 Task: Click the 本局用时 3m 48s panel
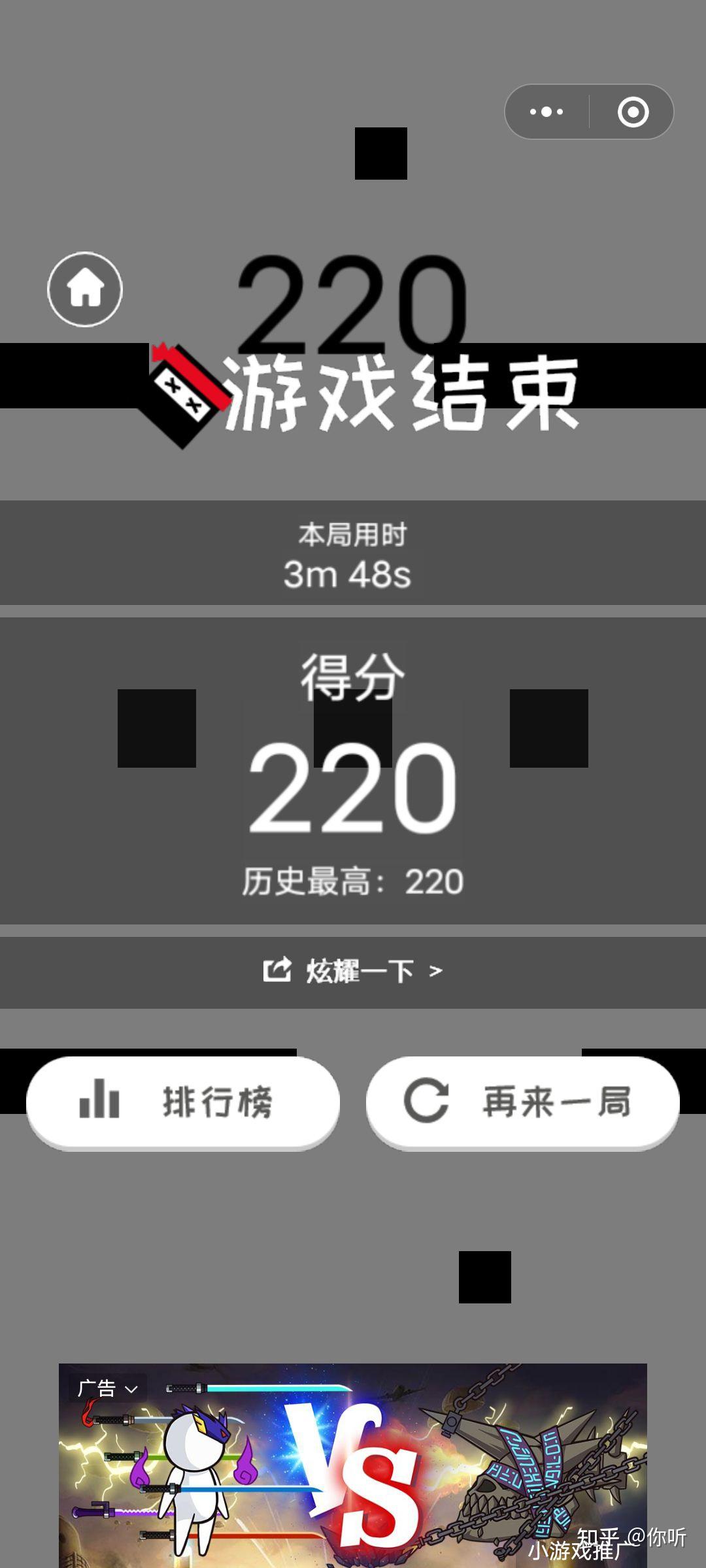pyautogui.click(x=353, y=554)
